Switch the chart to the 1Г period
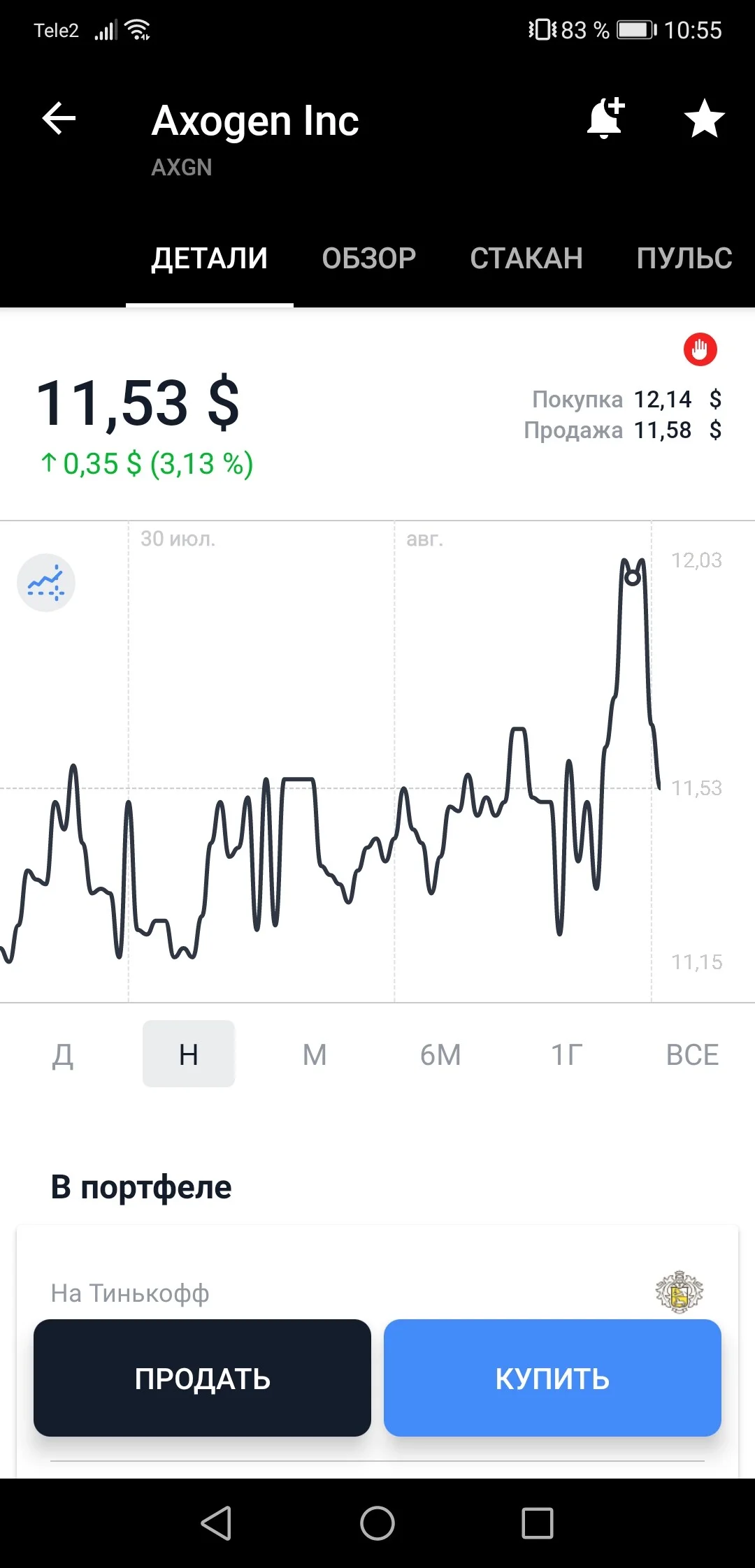Image resolution: width=755 pixels, height=1568 pixels. (x=566, y=1054)
